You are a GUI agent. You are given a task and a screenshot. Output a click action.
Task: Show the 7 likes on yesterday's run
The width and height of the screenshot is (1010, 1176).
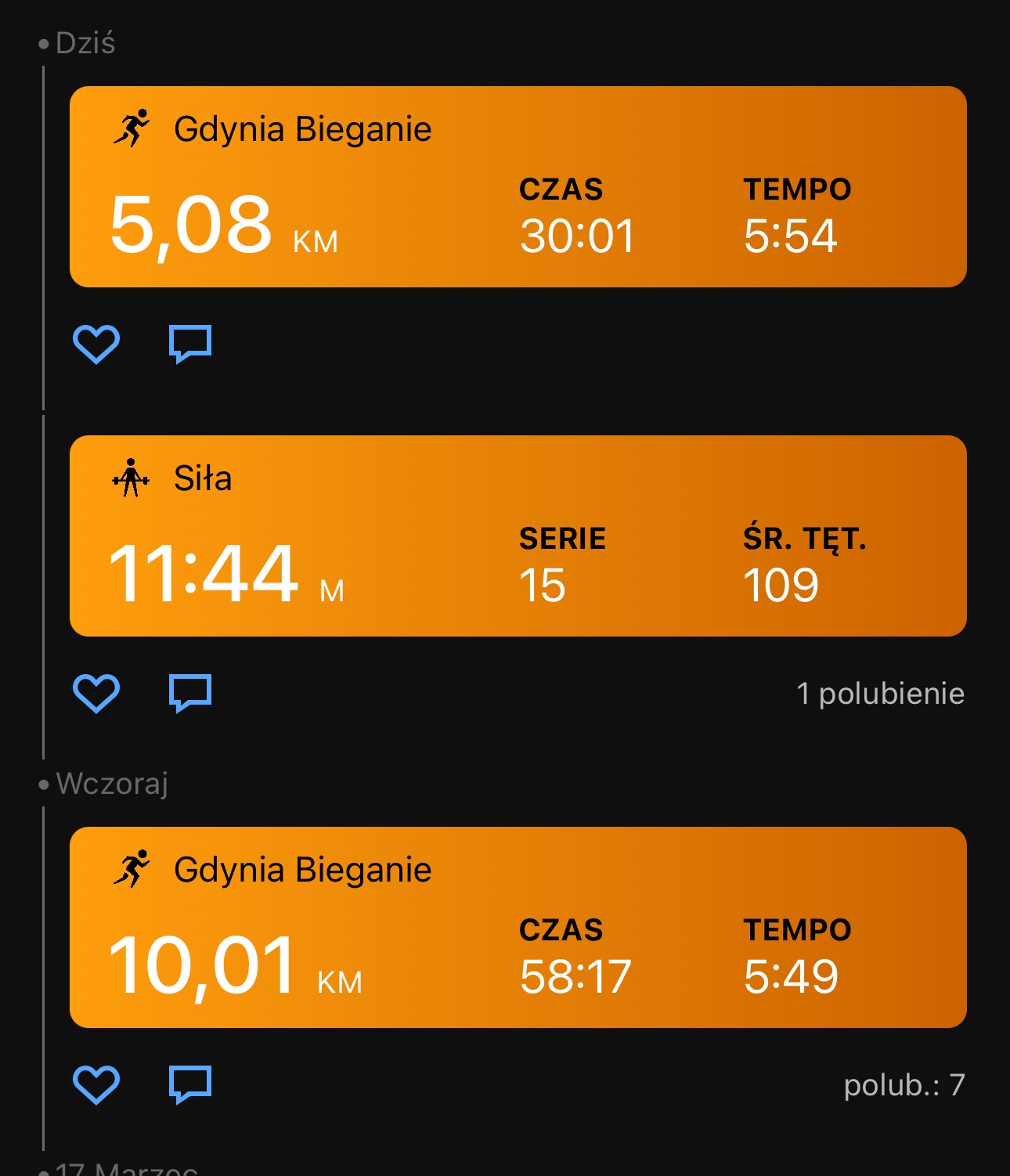[904, 1085]
